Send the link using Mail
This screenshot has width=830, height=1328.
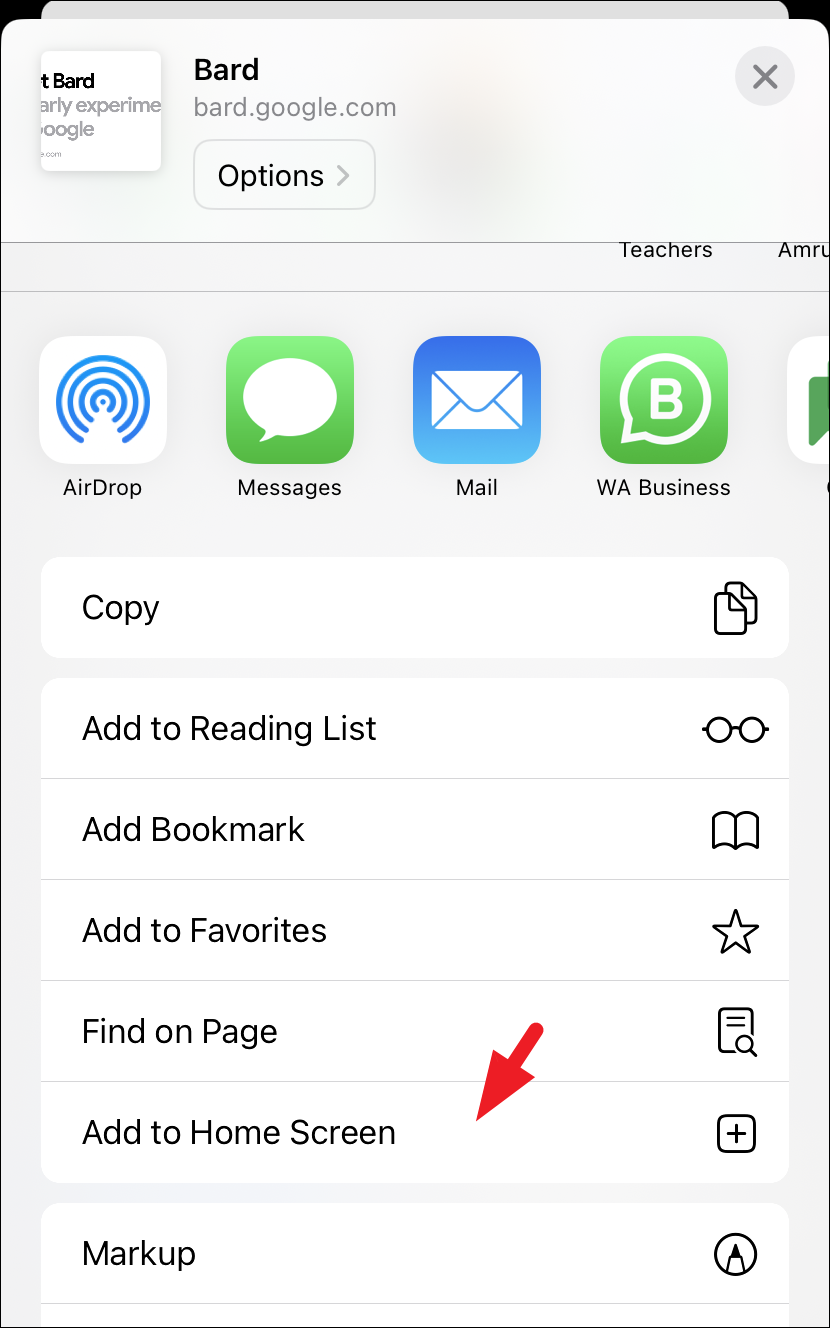[x=477, y=401]
